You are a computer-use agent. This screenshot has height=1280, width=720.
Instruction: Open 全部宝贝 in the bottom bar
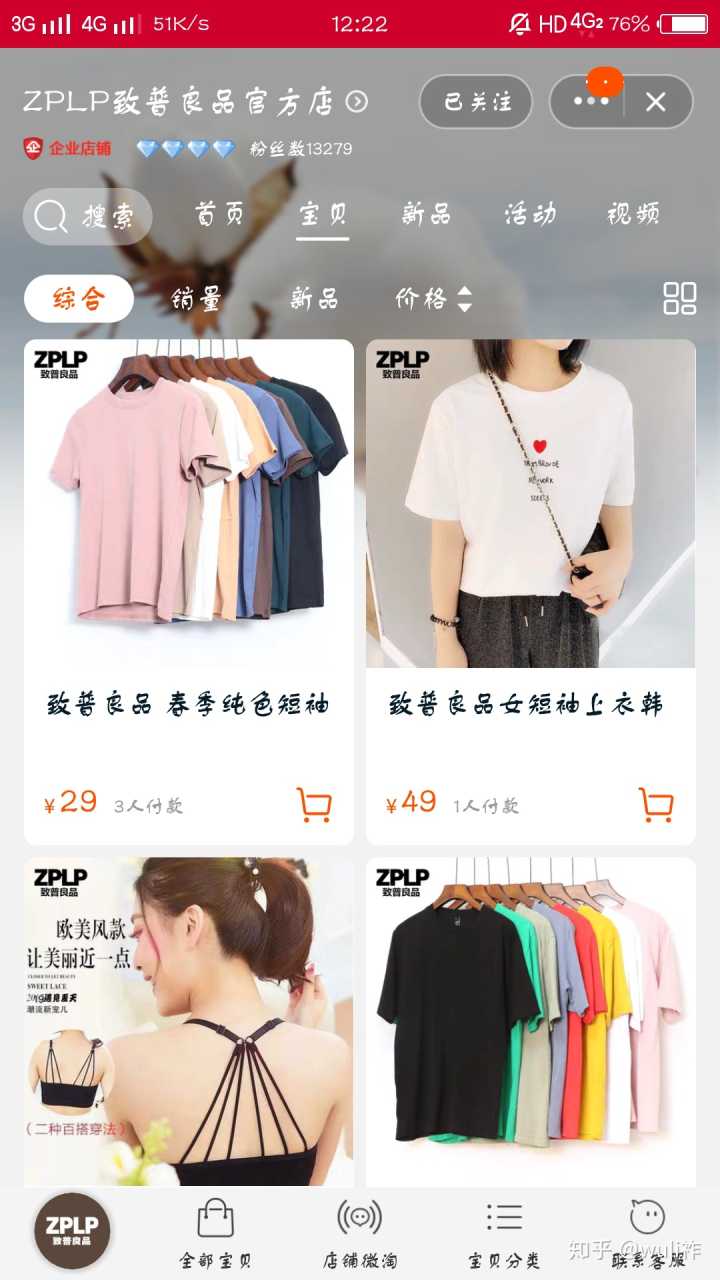215,1234
